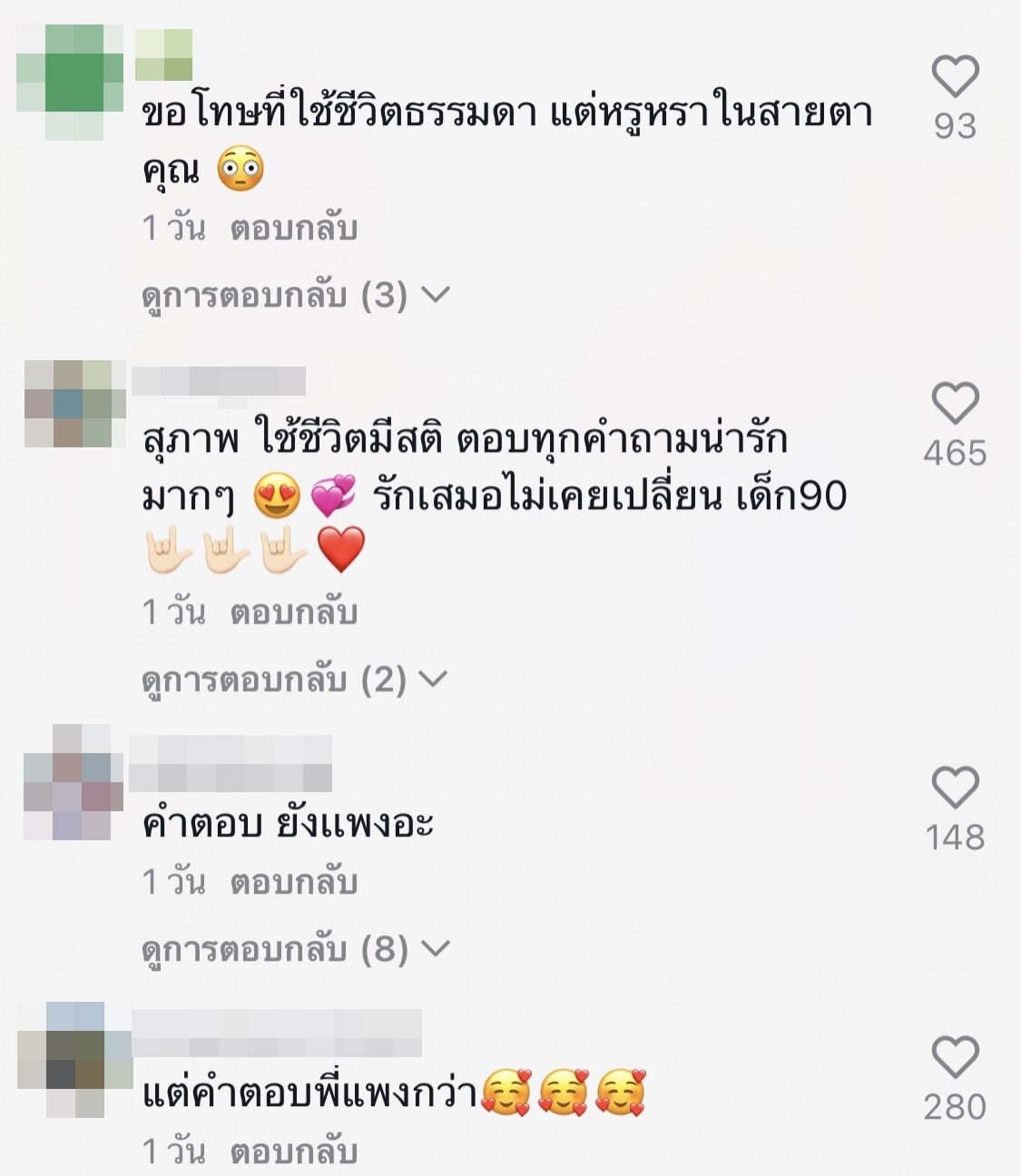Viewport: 1021px width, 1176px height.
Task: Like the comment 'คำตอบ ยังแพงอะ'
Action: [x=955, y=788]
